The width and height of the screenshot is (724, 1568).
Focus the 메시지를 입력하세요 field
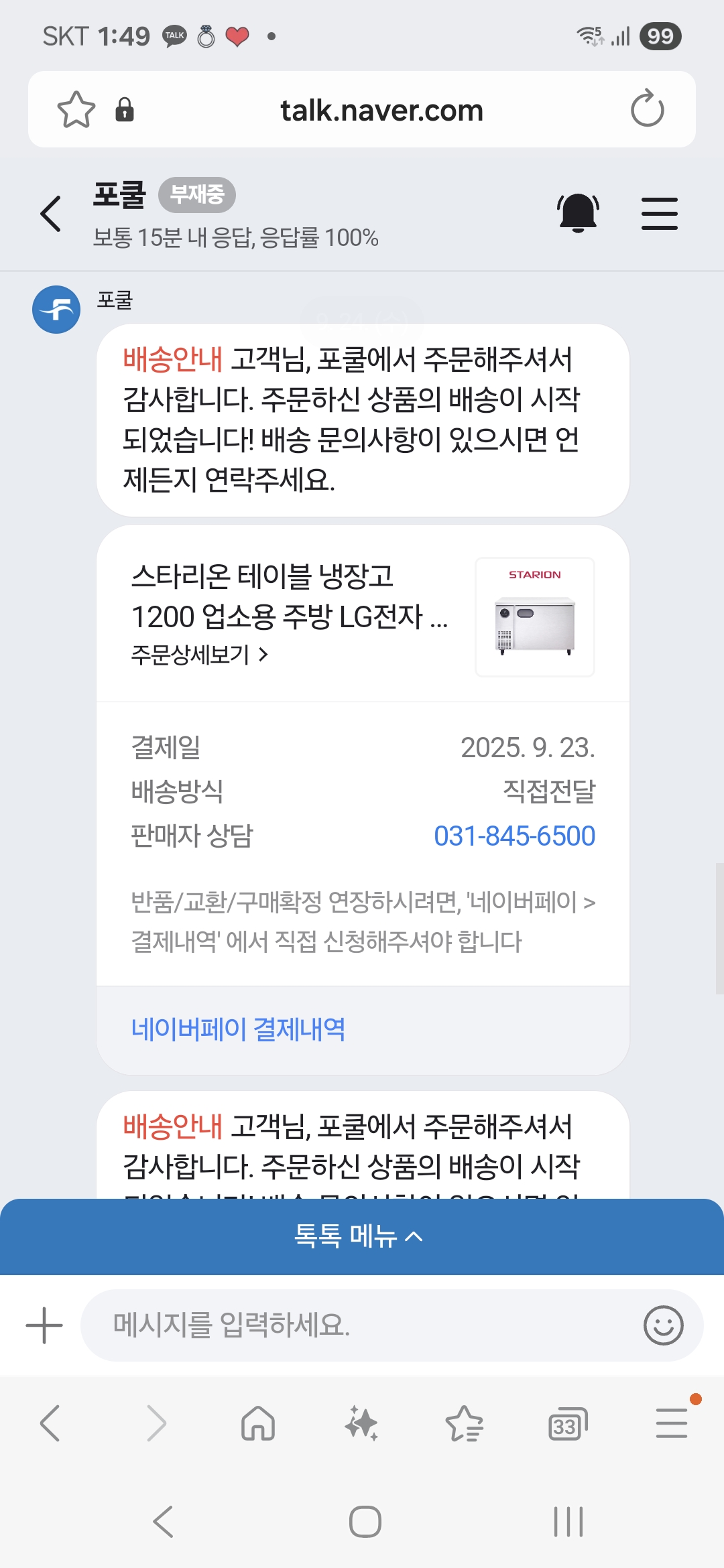click(362, 1325)
